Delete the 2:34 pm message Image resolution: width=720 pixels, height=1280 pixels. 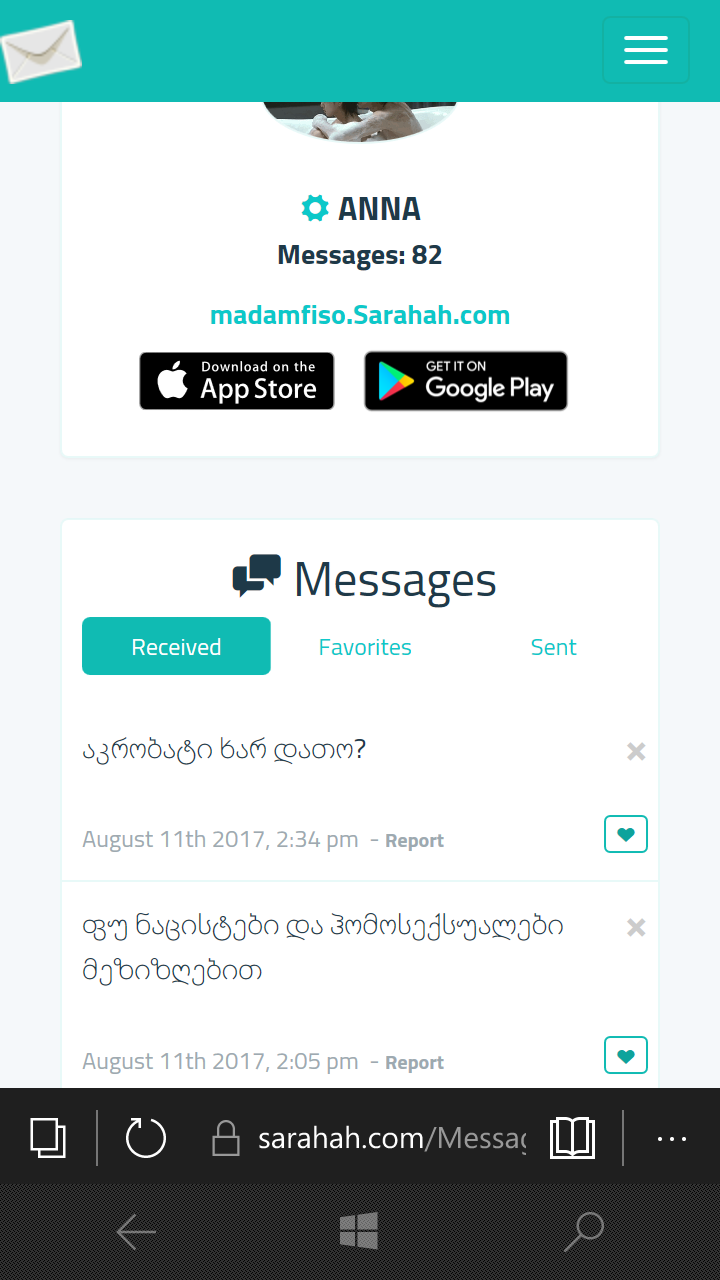(636, 751)
